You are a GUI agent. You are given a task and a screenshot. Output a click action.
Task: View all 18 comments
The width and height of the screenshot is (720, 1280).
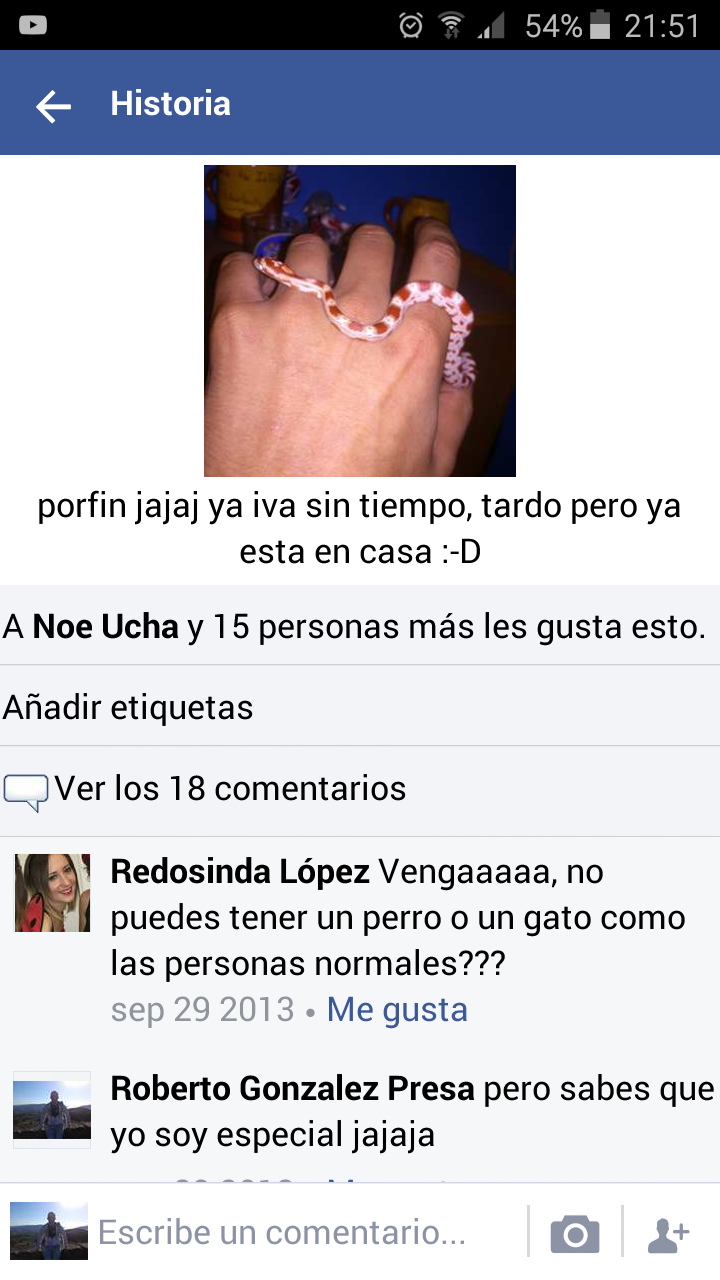(x=230, y=789)
